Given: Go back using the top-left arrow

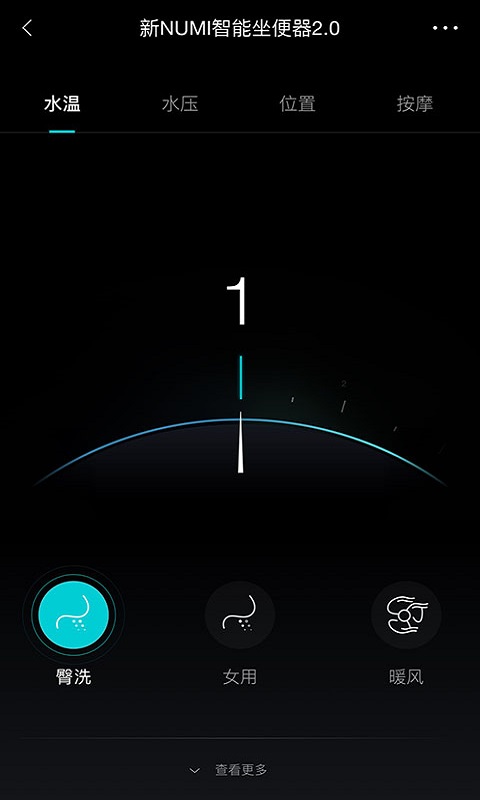Looking at the screenshot, I should (x=28, y=28).
